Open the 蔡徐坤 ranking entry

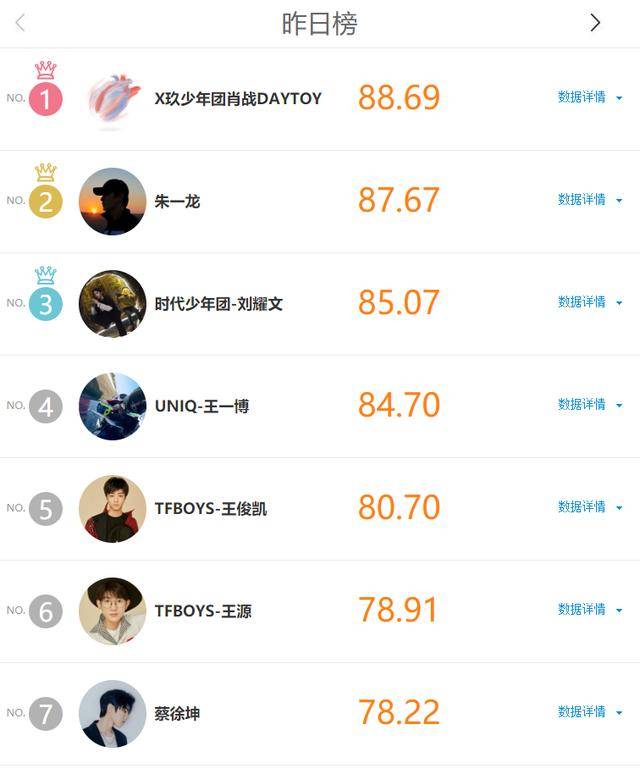coord(177,714)
